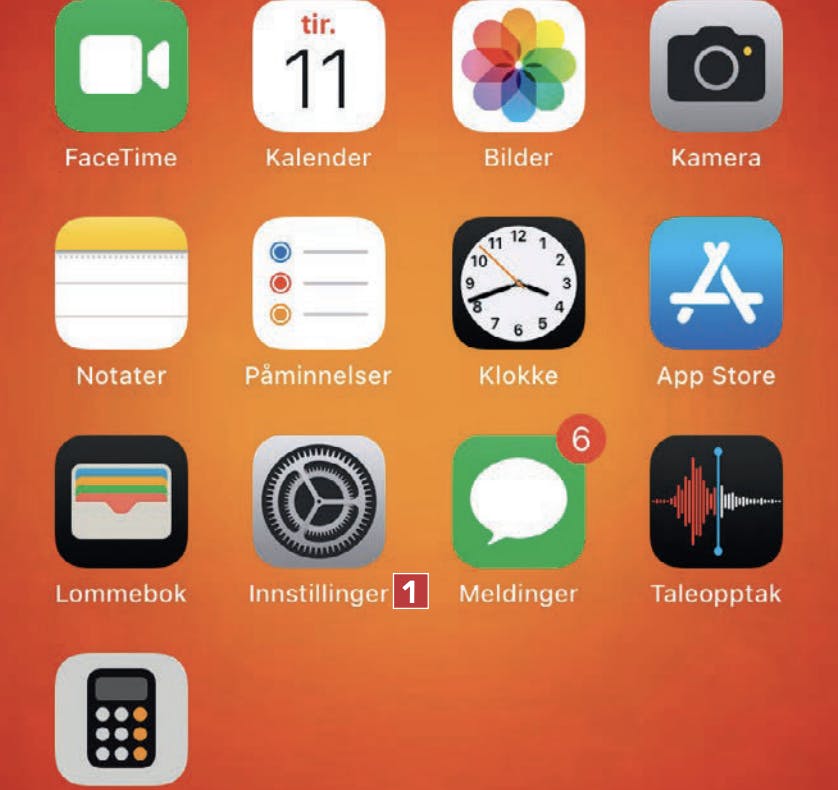The height and width of the screenshot is (790, 838).
Task: Open the Lommebok wallet app
Action: (x=120, y=501)
